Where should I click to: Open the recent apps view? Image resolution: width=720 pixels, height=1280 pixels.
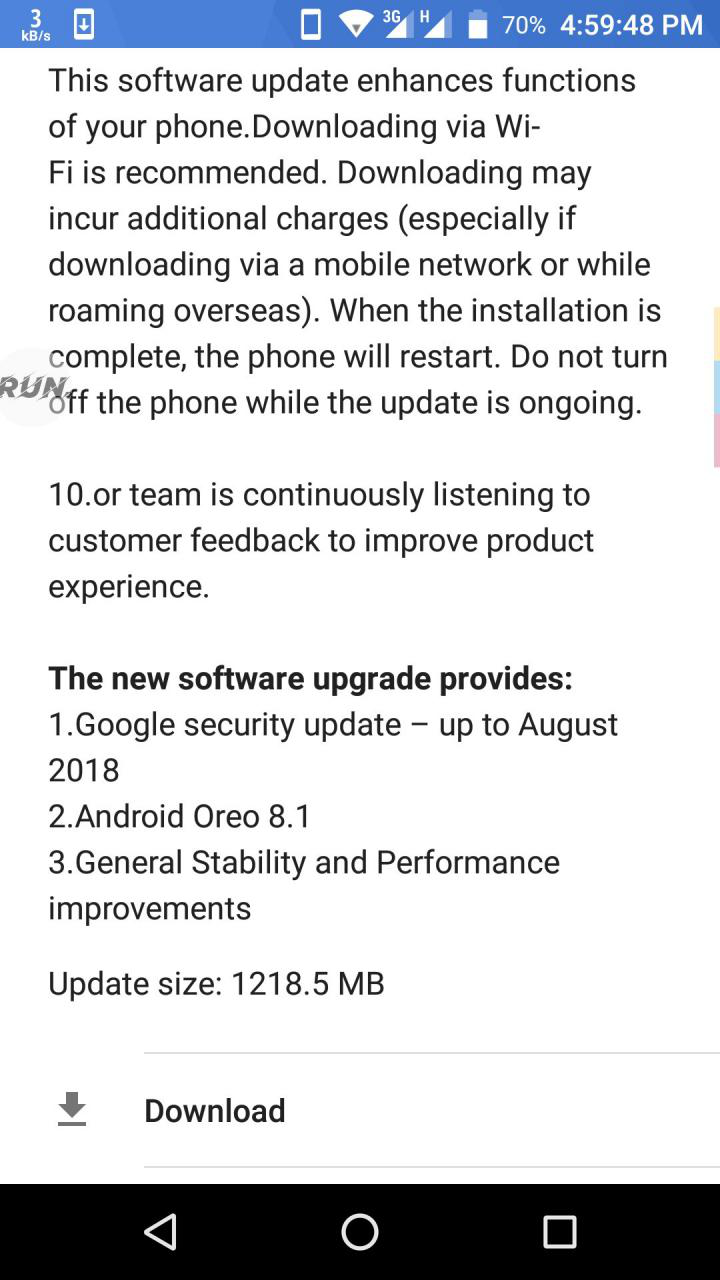[559, 1232]
